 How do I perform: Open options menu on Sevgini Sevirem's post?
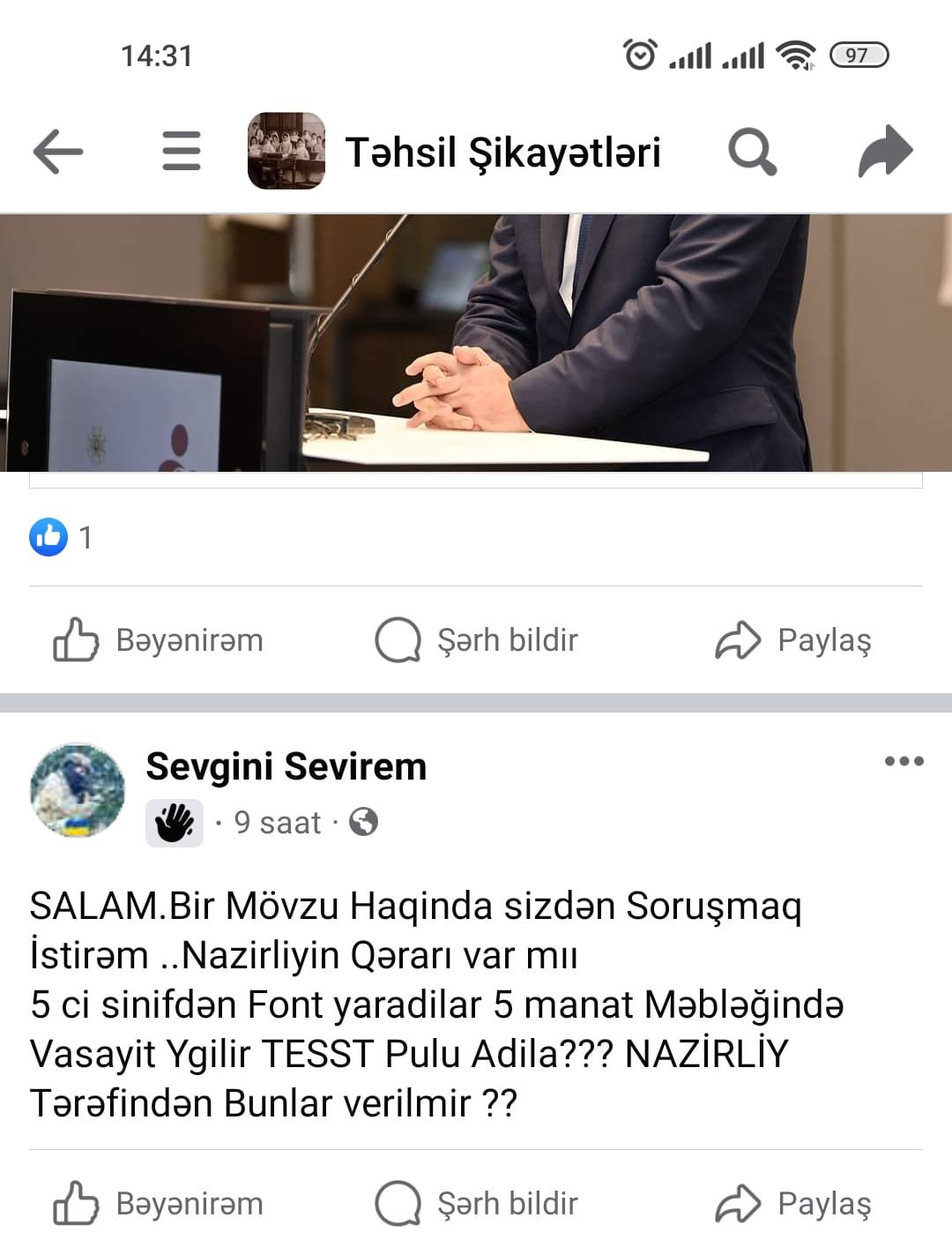pyautogui.click(x=904, y=761)
